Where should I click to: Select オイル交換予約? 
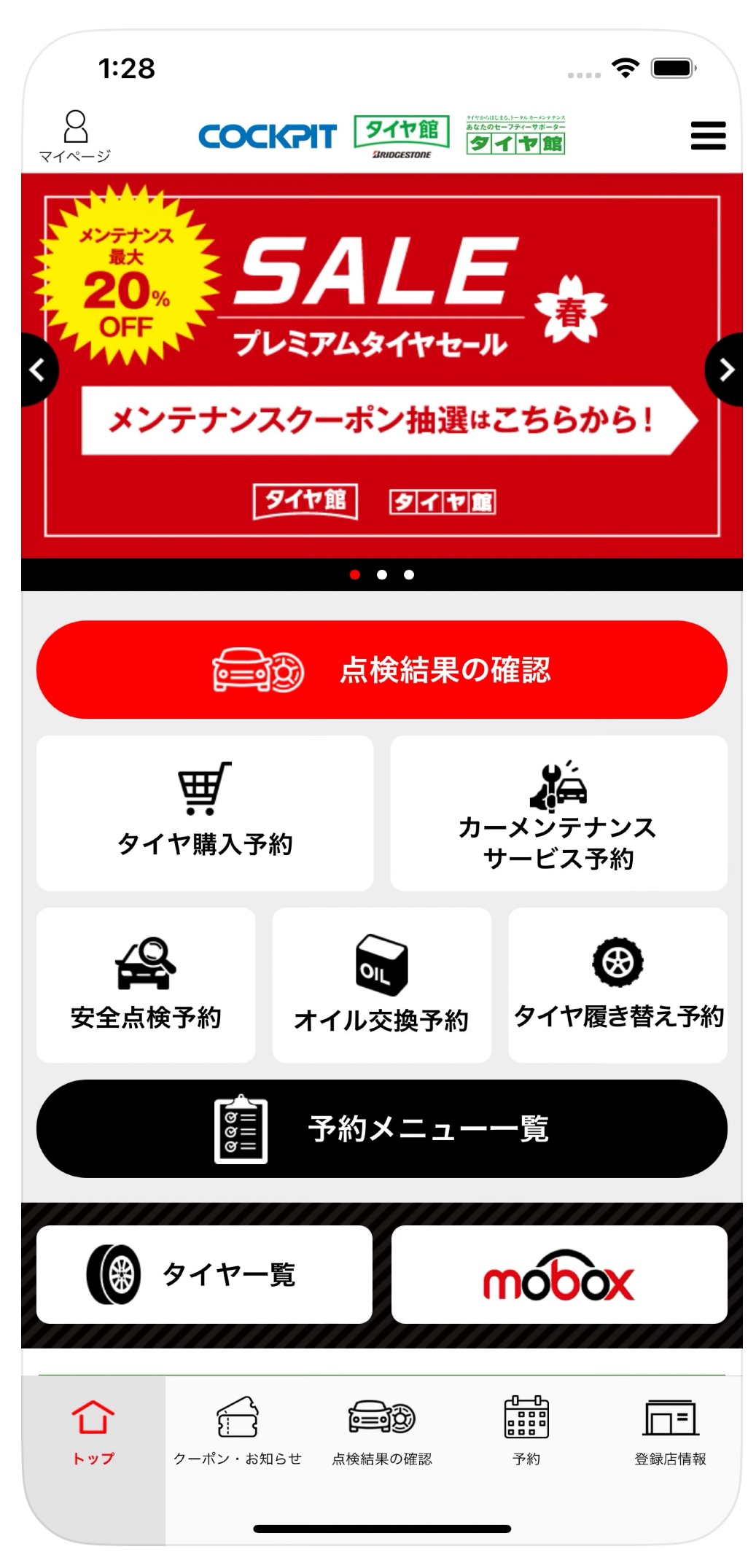pyautogui.click(x=381, y=985)
